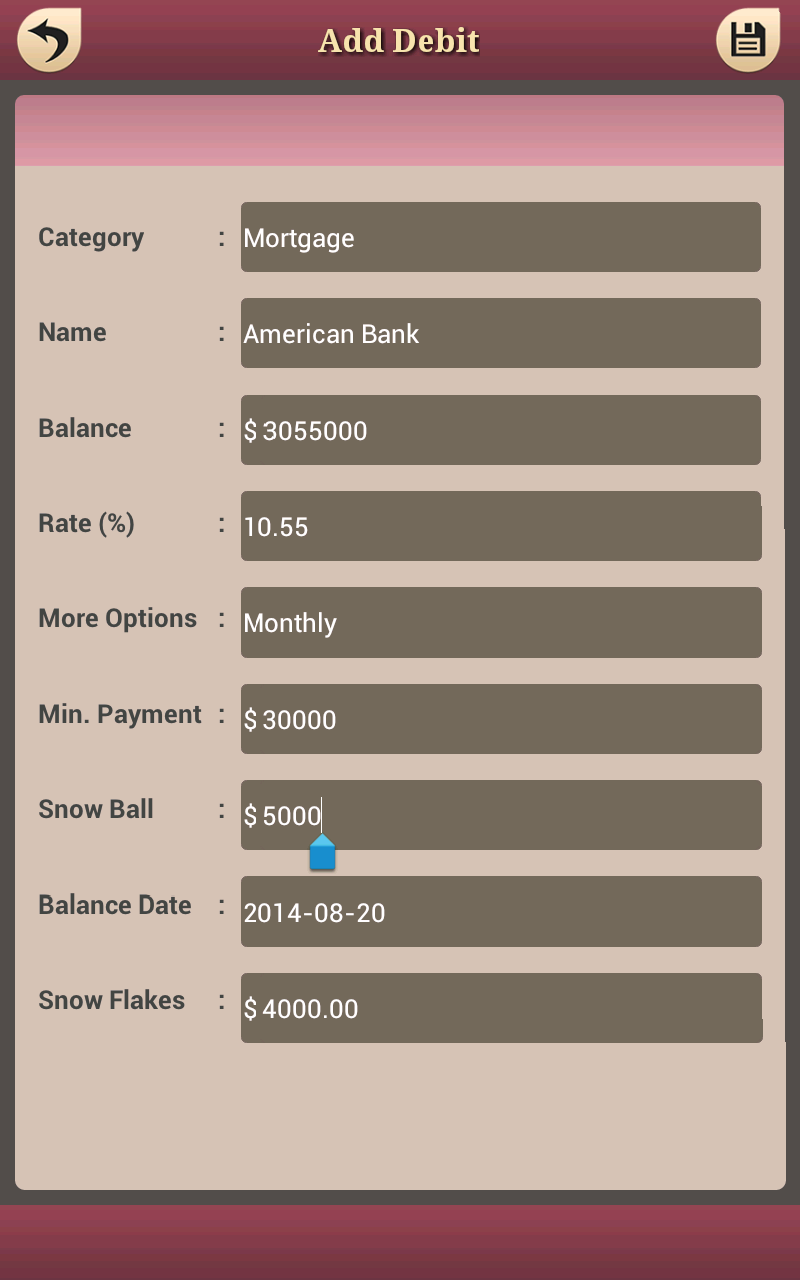Go back using the arrow icon

49,40
